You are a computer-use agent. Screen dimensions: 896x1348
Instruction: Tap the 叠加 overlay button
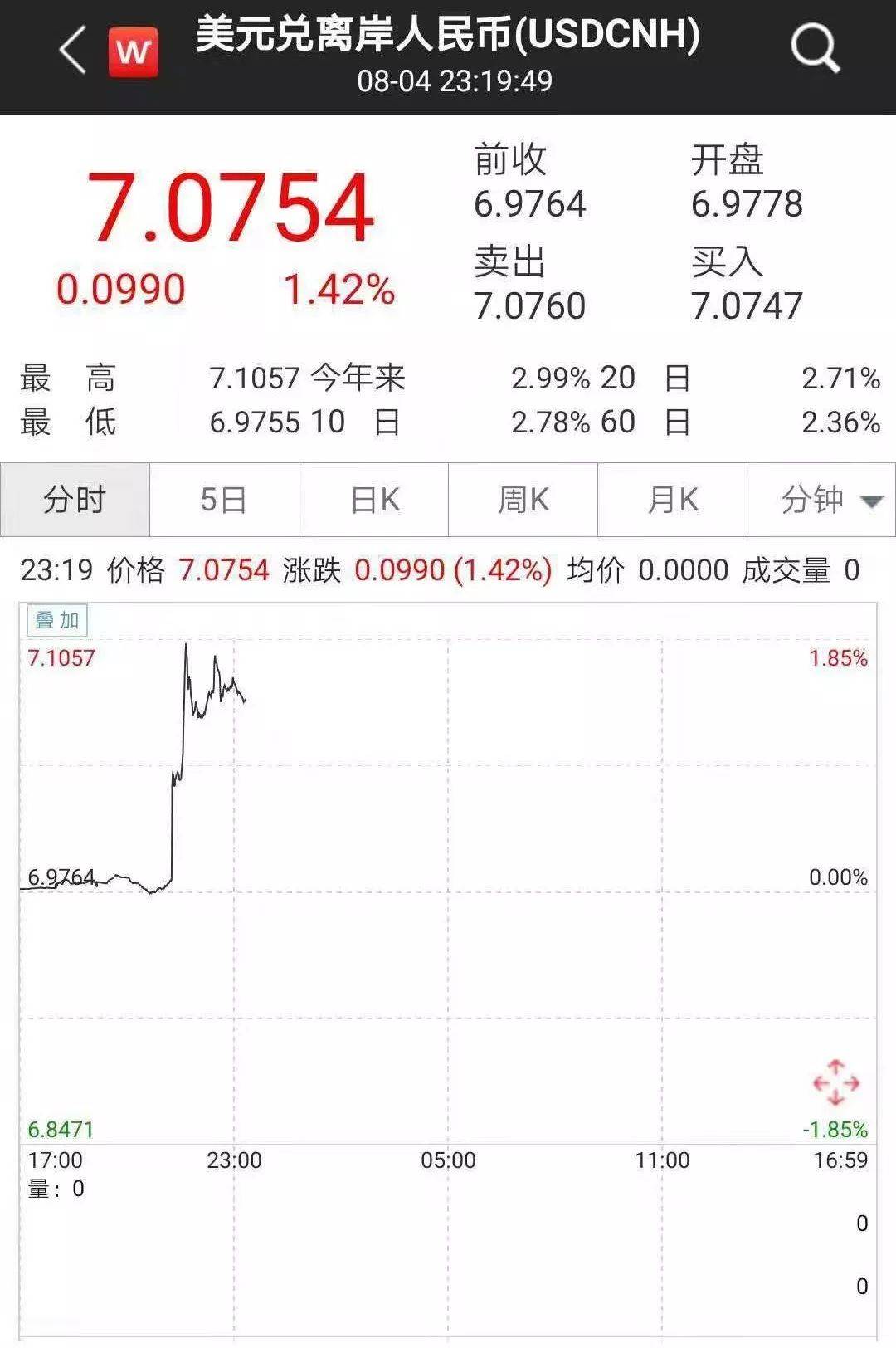pos(57,620)
